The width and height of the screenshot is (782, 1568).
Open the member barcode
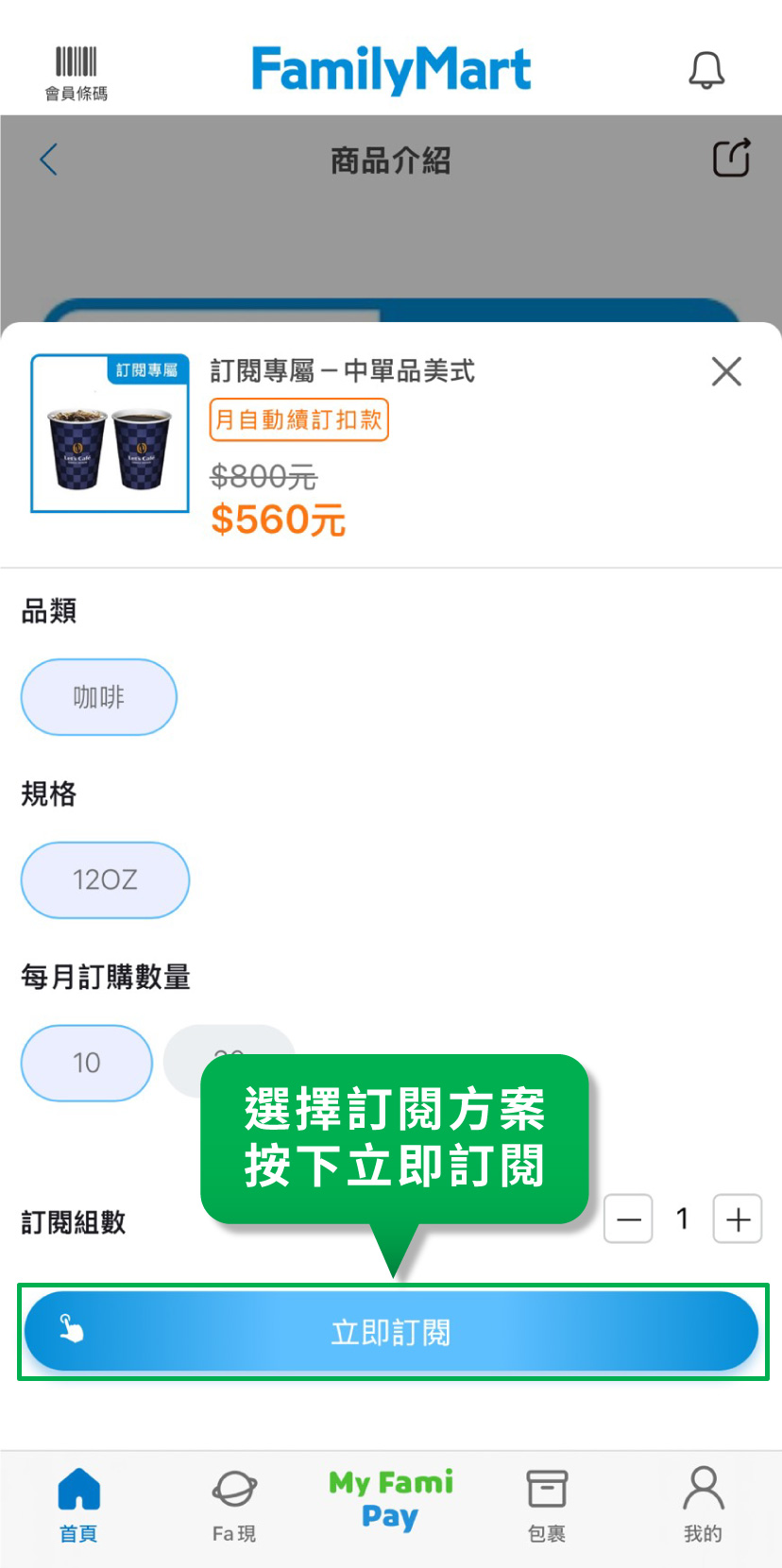pyautogui.click(x=76, y=72)
